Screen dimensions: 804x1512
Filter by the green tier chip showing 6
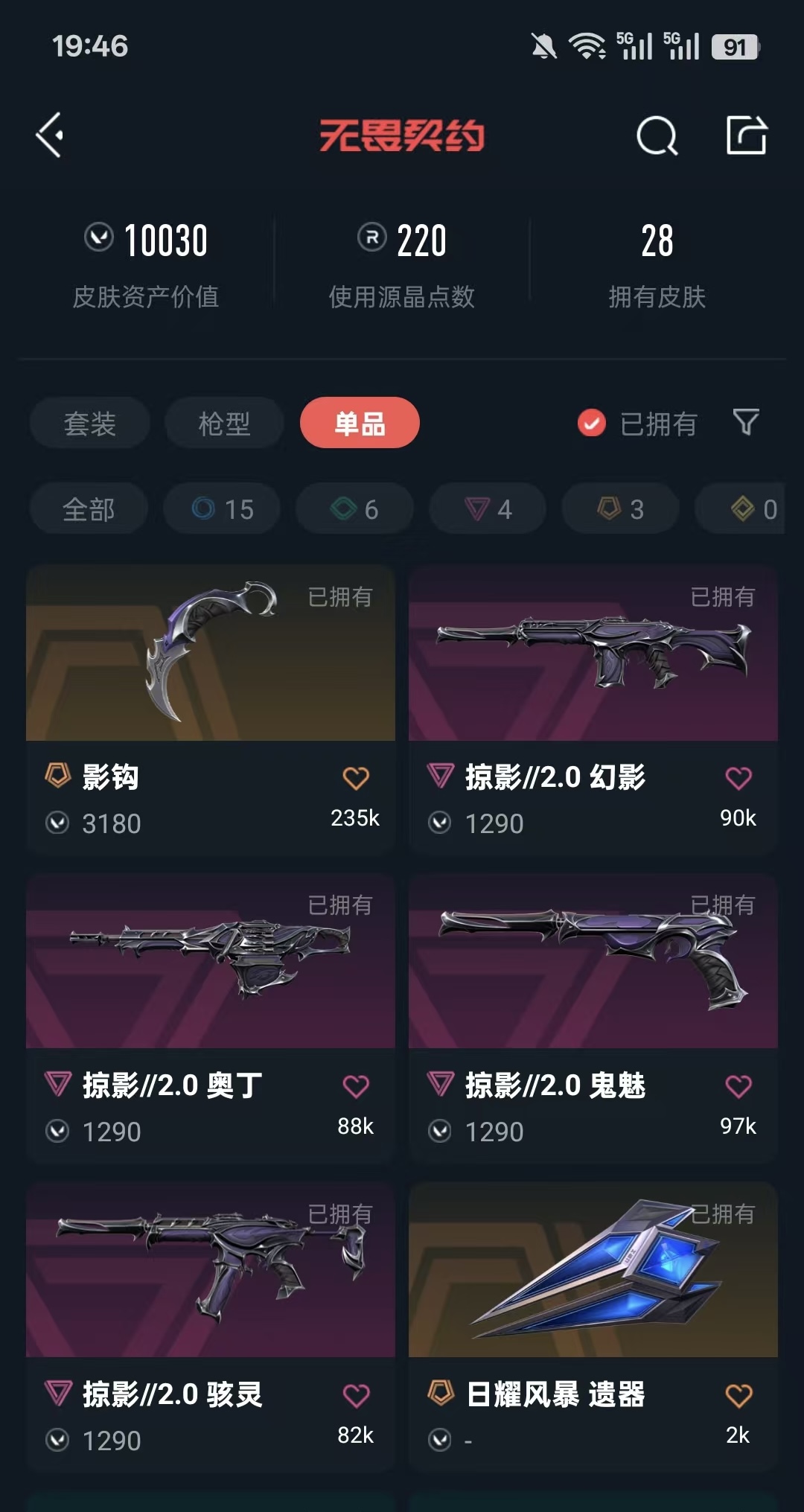pos(354,509)
